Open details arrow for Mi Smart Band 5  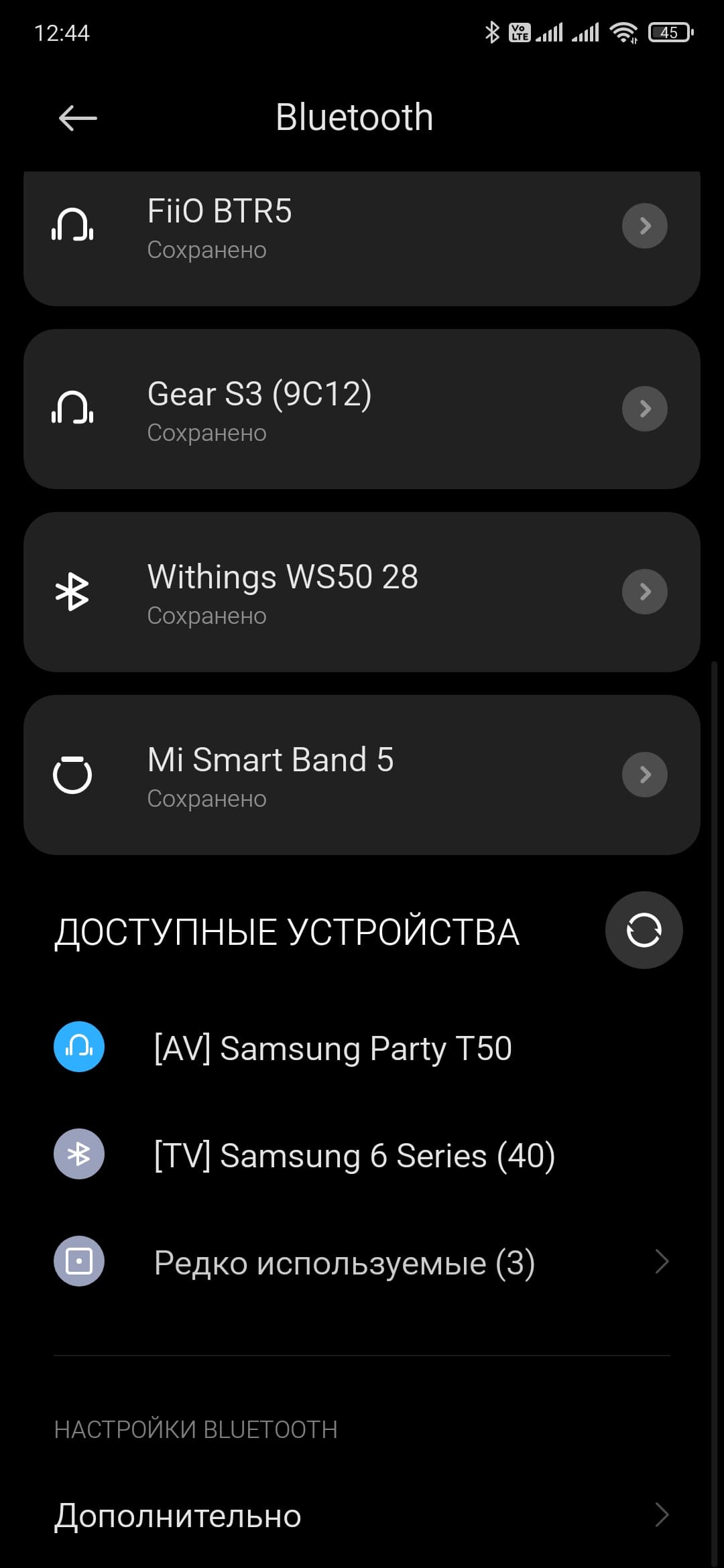(x=644, y=775)
